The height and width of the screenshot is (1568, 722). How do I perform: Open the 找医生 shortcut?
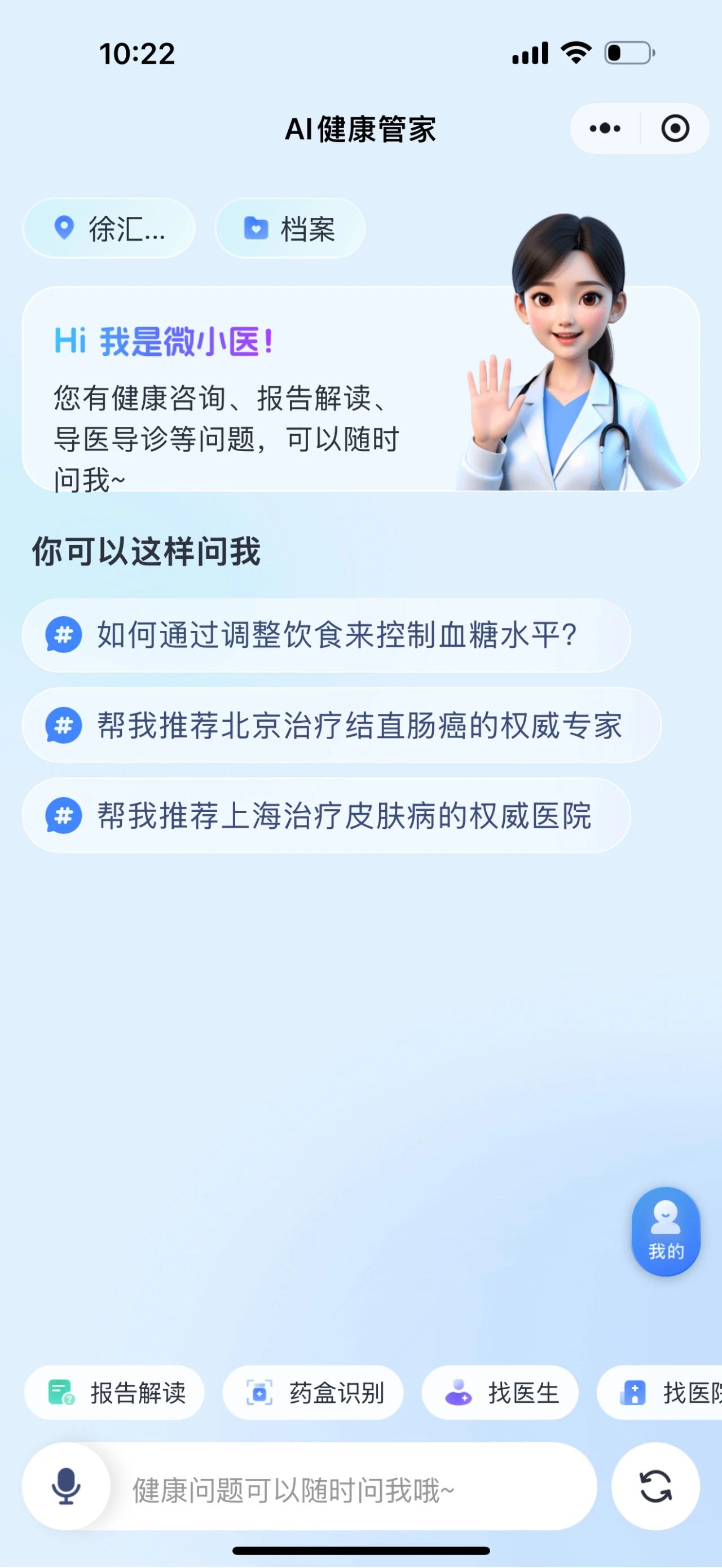pyautogui.click(x=500, y=1393)
